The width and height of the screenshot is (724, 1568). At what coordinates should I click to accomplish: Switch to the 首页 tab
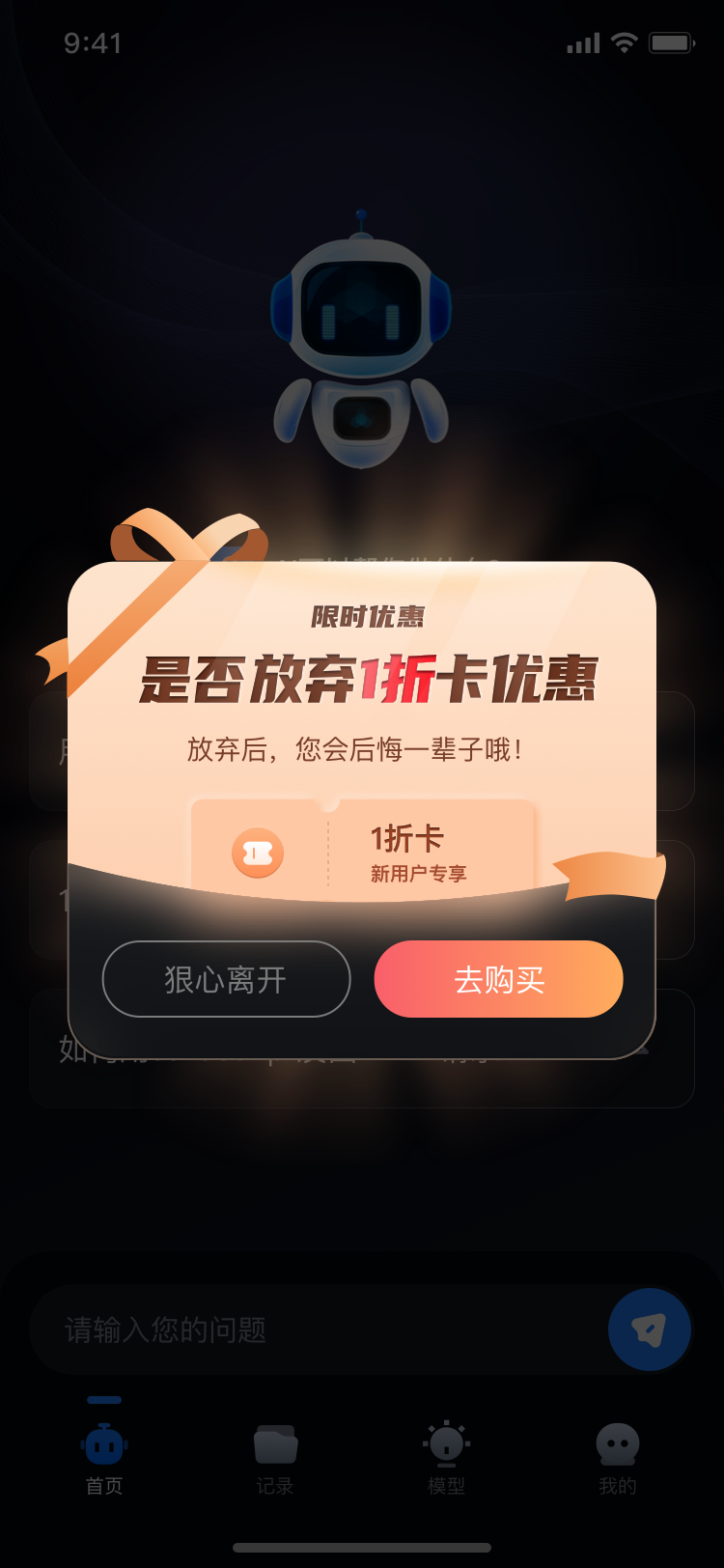tap(104, 1458)
